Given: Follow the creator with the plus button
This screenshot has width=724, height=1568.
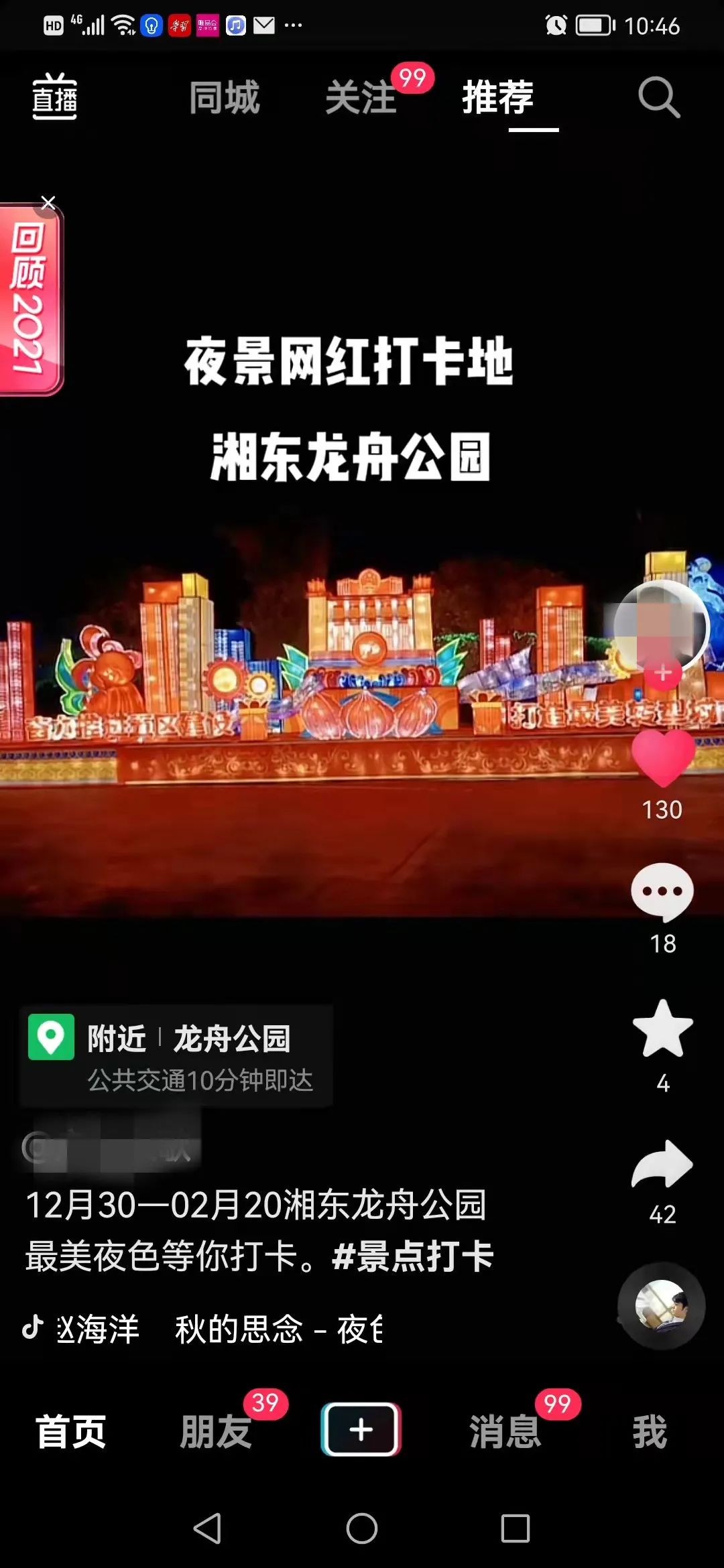Looking at the screenshot, I should 662,673.
